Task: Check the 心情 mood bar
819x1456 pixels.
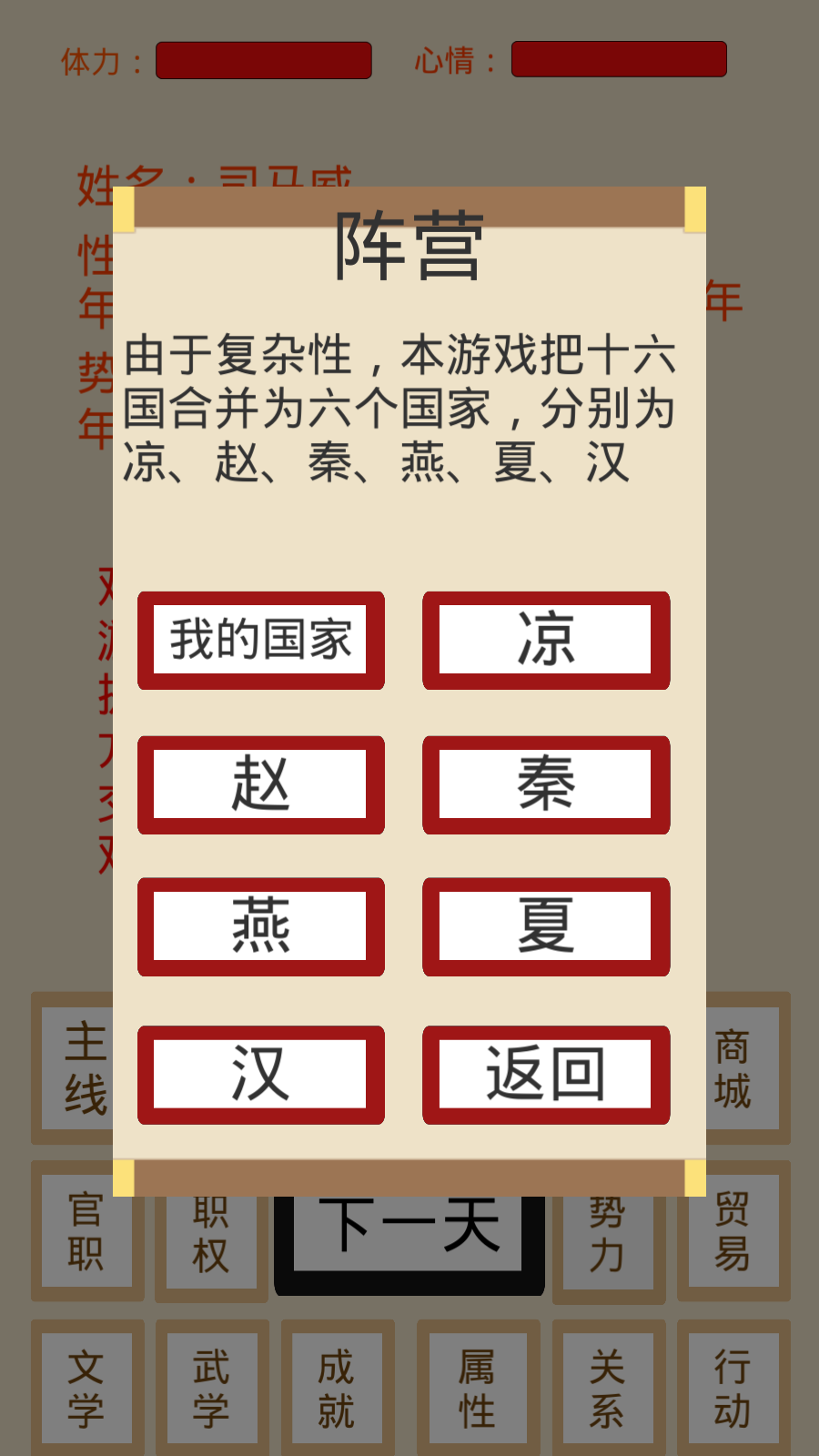Action: point(618,60)
